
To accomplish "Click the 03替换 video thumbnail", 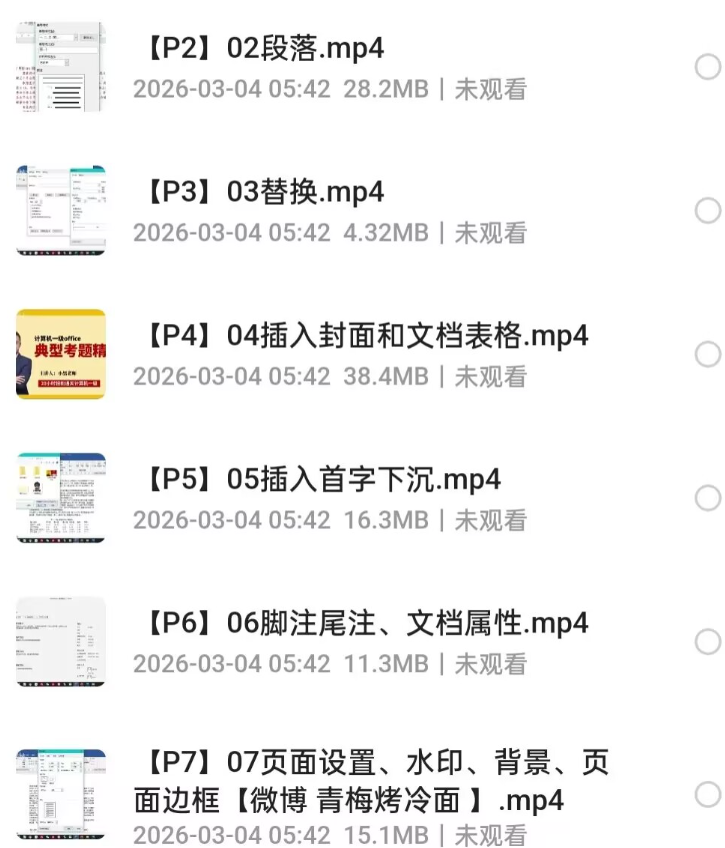I will click(58, 207).
